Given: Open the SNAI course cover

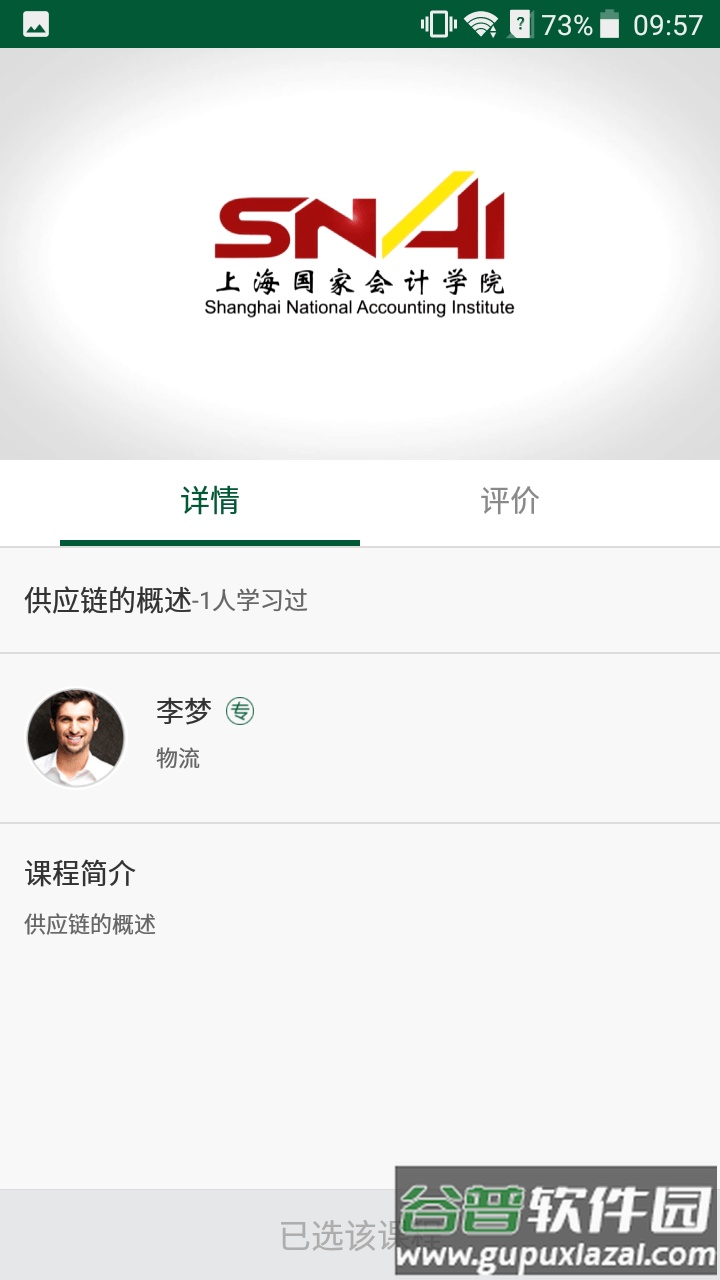Looking at the screenshot, I should point(360,254).
